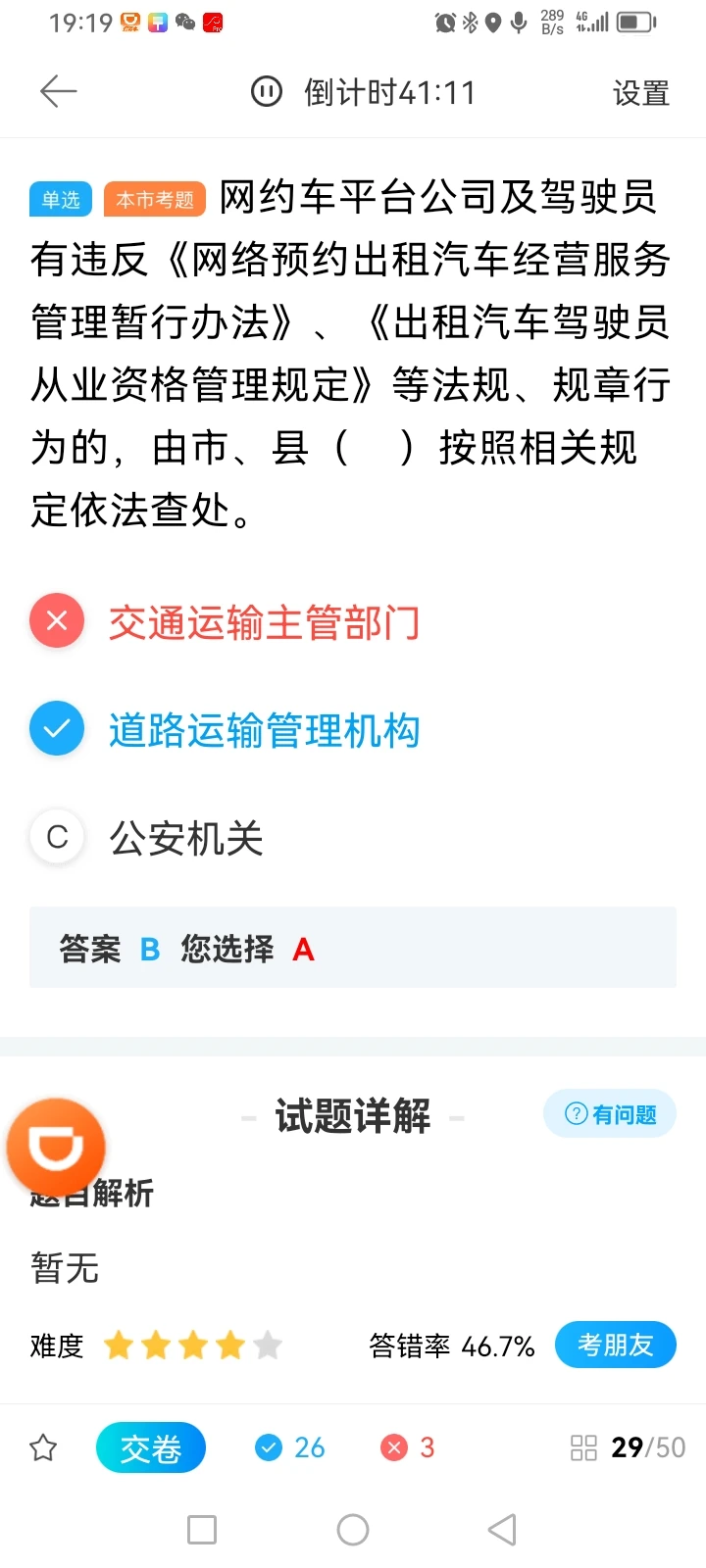Pause the countdown timer
This screenshot has height=1568, width=706.
[267, 92]
